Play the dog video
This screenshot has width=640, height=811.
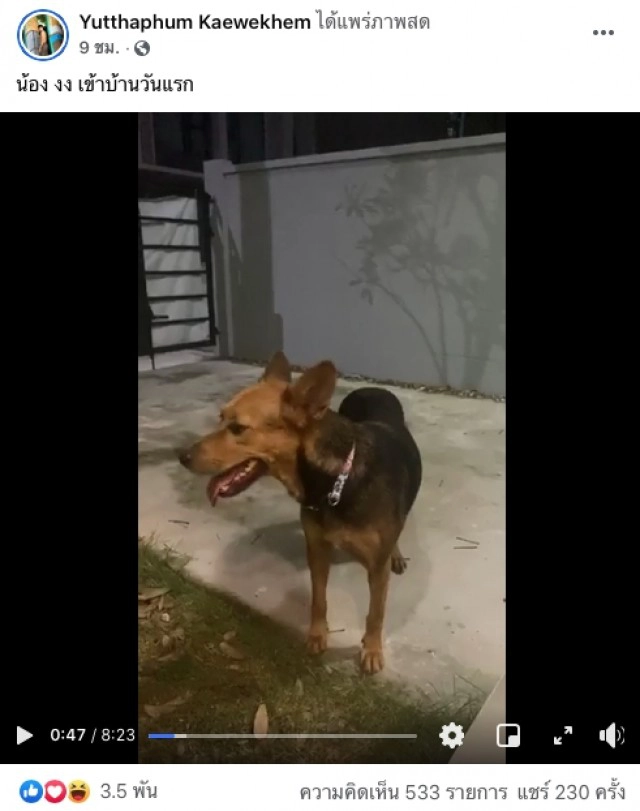25,736
